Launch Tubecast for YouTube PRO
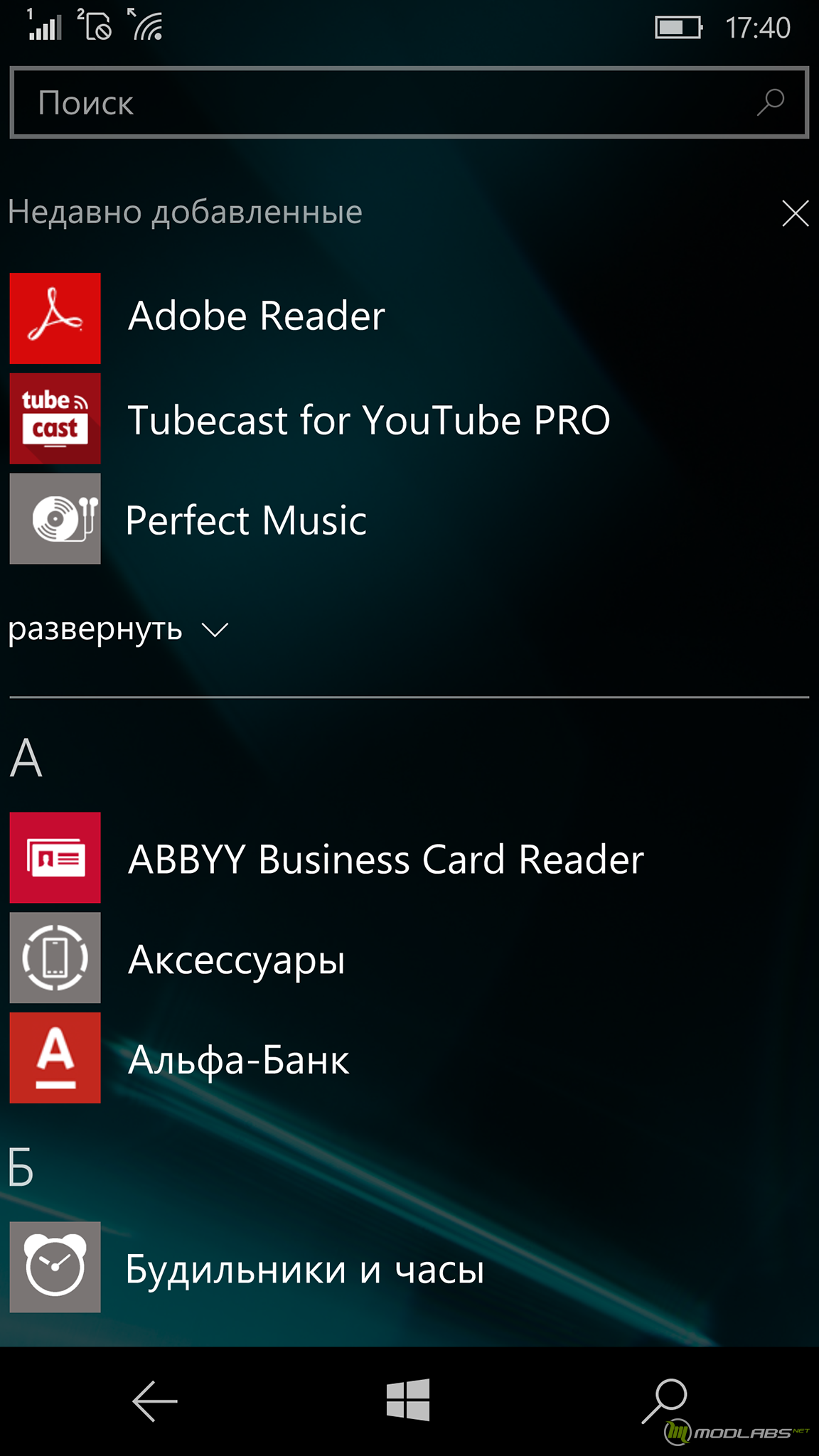Image resolution: width=819 pixels, height=1456 pixels. click(409, 419)
